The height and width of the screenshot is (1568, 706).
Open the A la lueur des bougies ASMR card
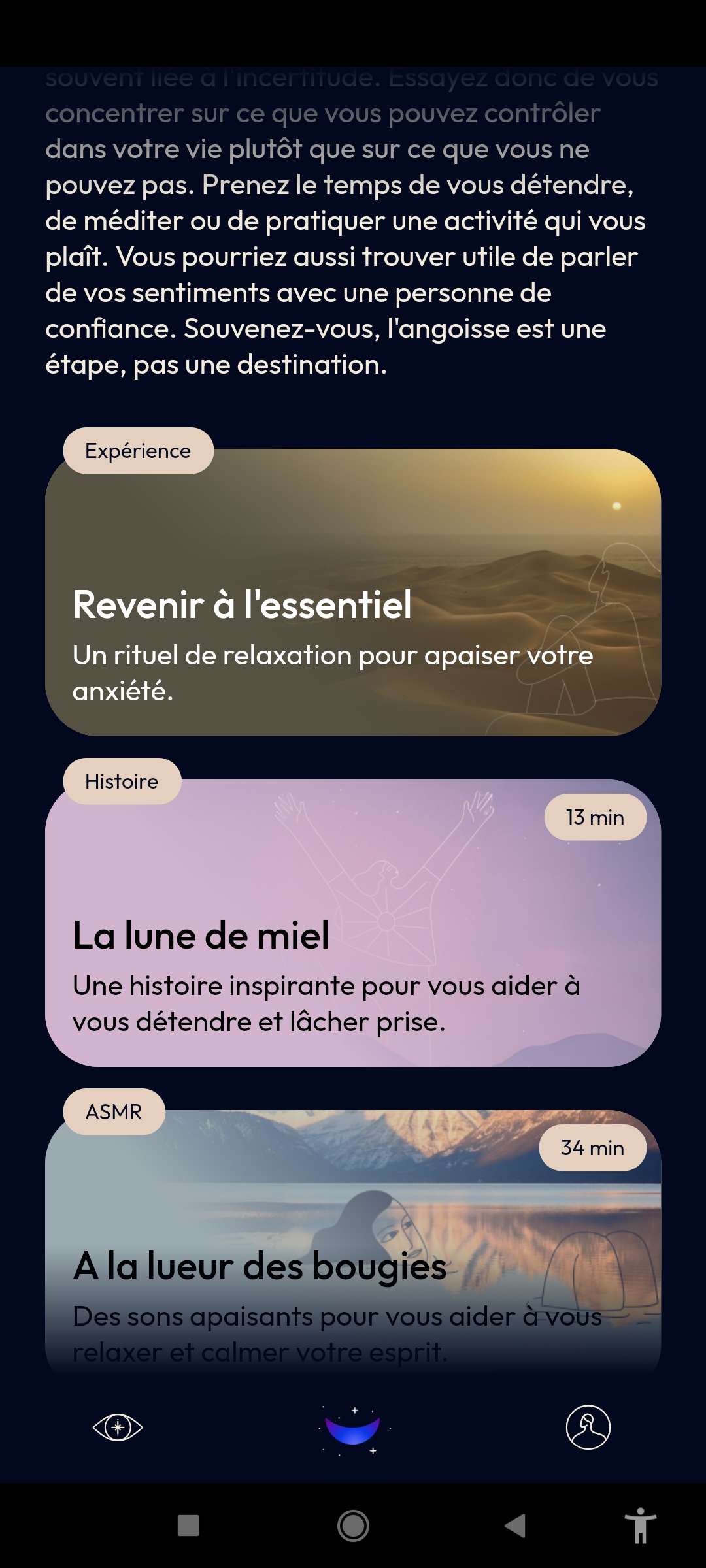[x=353, y=1241]
